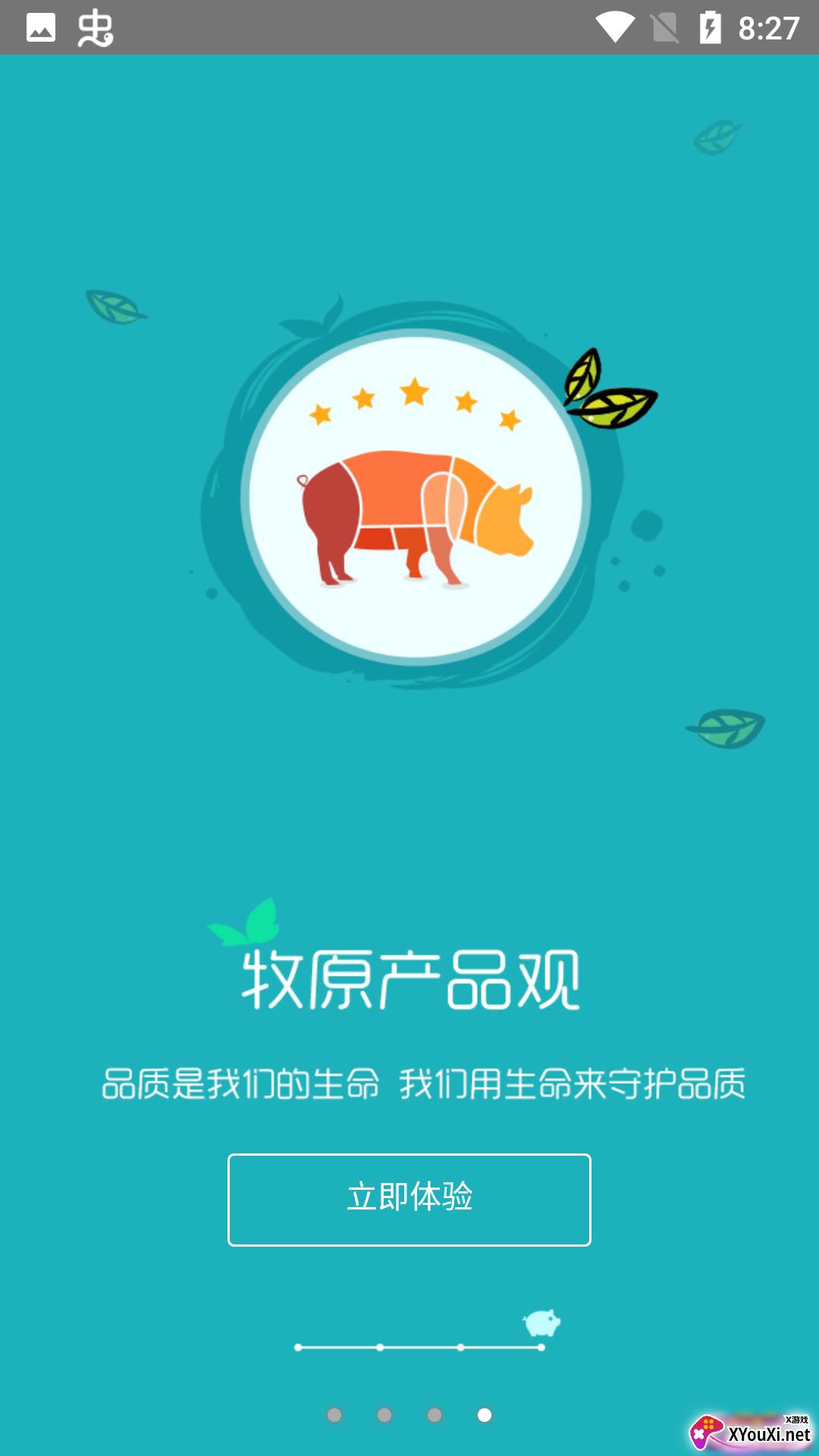This screenshot has height=1456, width=819.
Task: Click the Wi-Fi icon in the status bar
Action: 614,25
